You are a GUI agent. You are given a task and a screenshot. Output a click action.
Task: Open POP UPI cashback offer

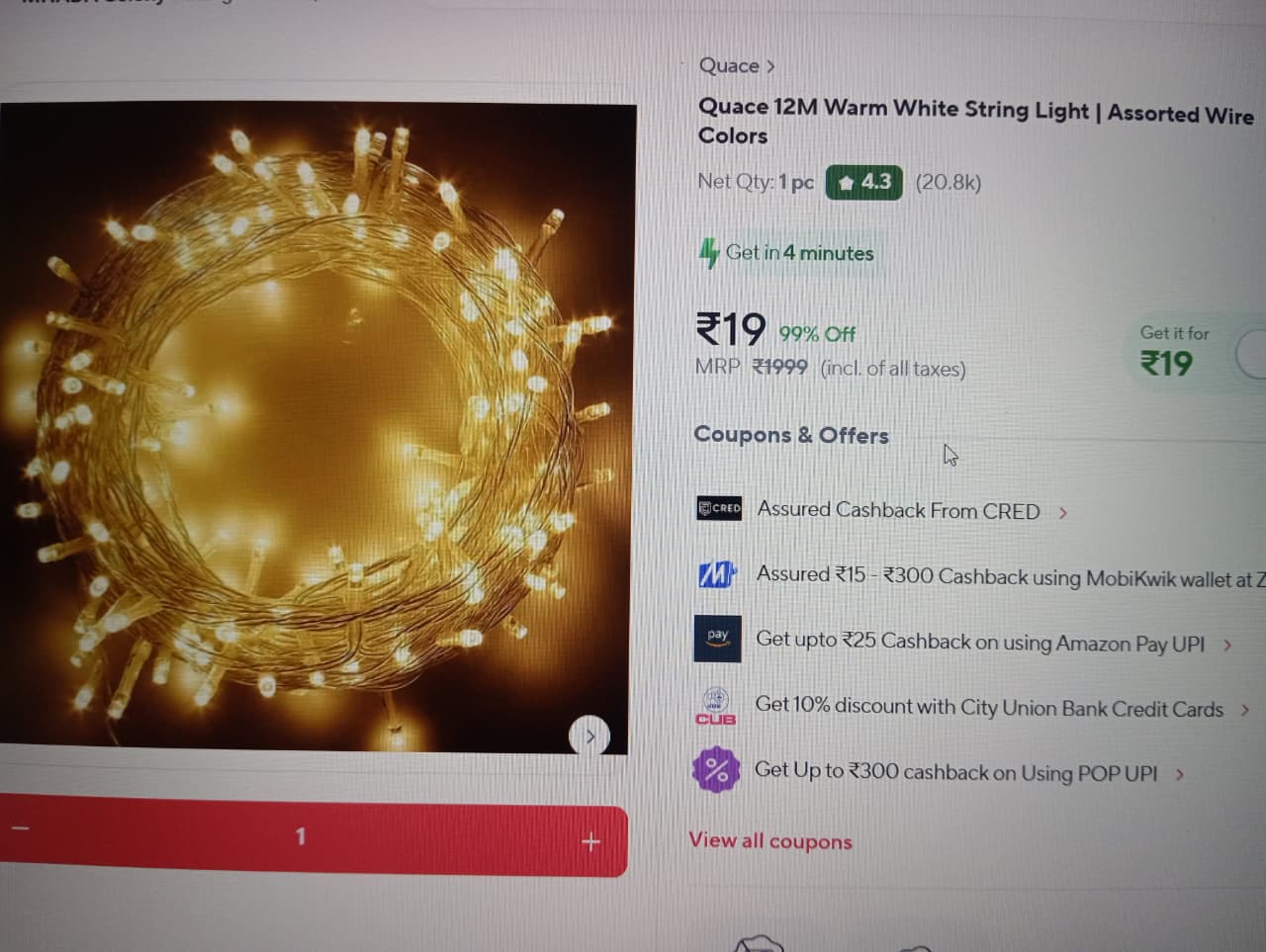954,772
